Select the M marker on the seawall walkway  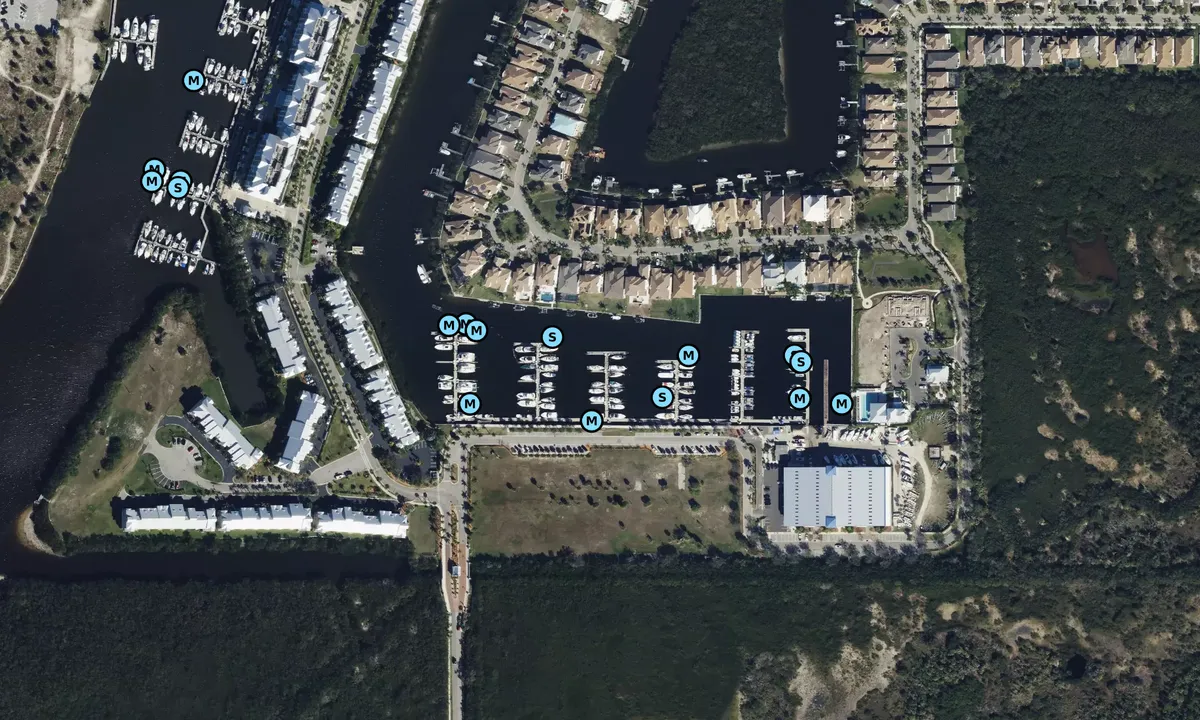tap(591, 421)
